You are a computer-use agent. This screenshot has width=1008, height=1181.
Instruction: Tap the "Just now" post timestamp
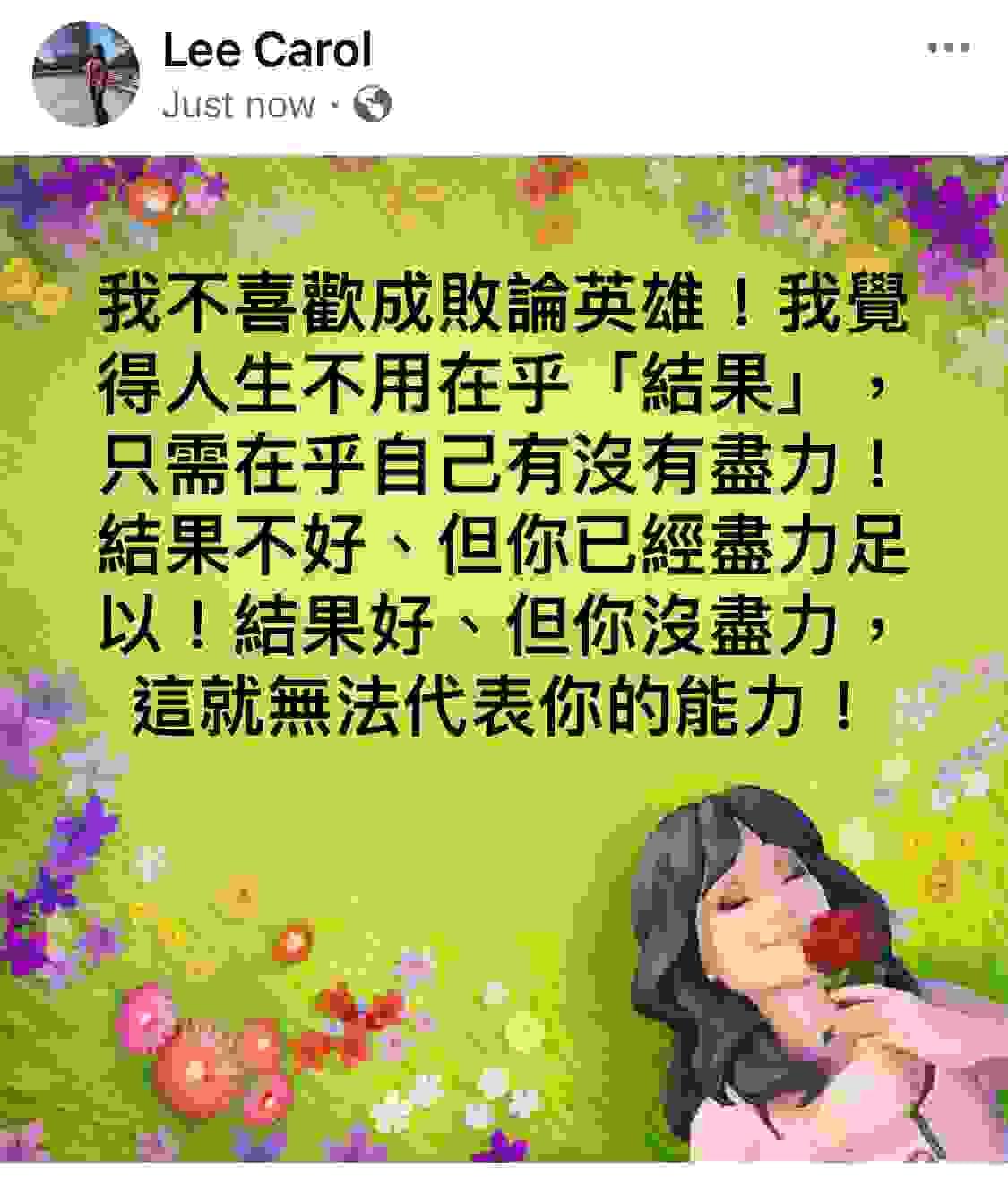[239, 106]
